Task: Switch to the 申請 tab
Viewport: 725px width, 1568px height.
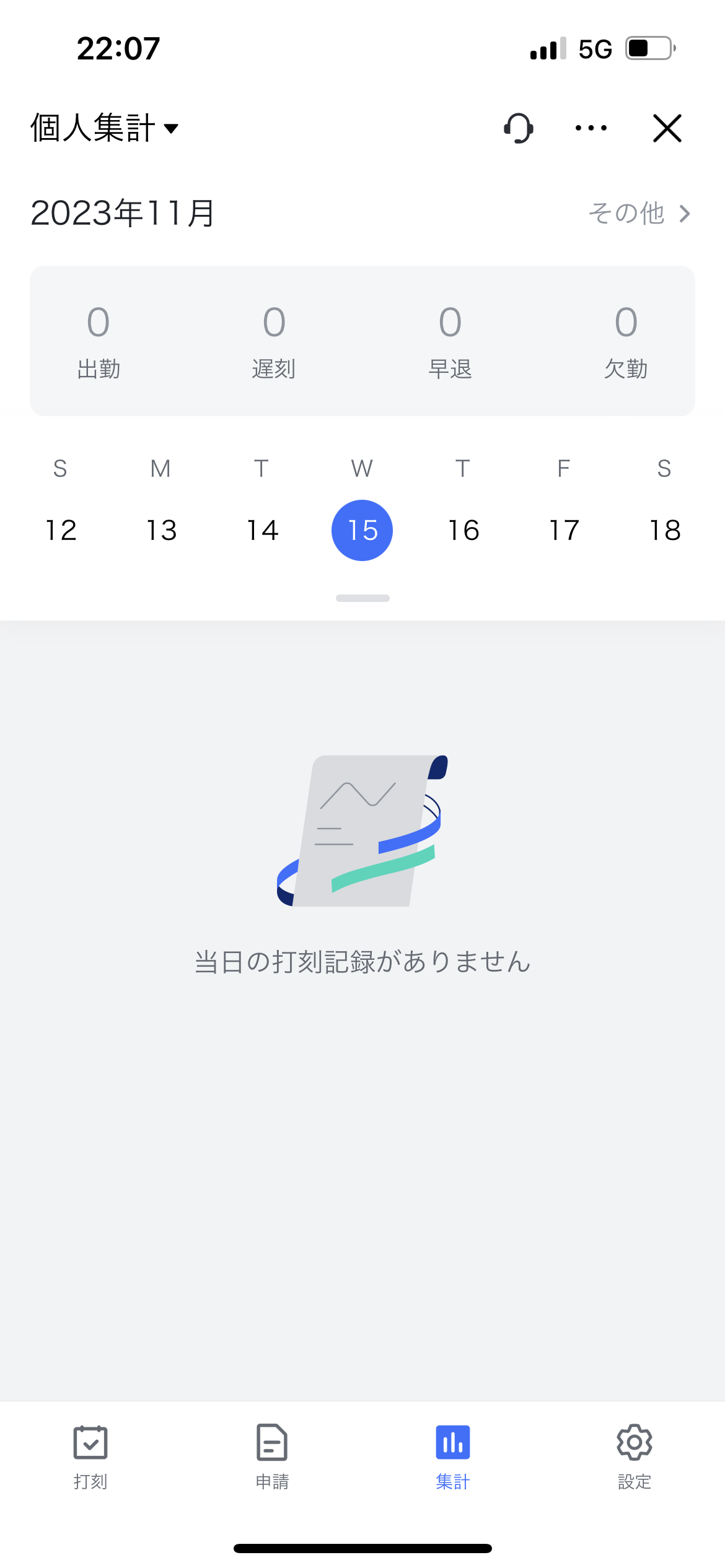Action: pos(272,1455)
